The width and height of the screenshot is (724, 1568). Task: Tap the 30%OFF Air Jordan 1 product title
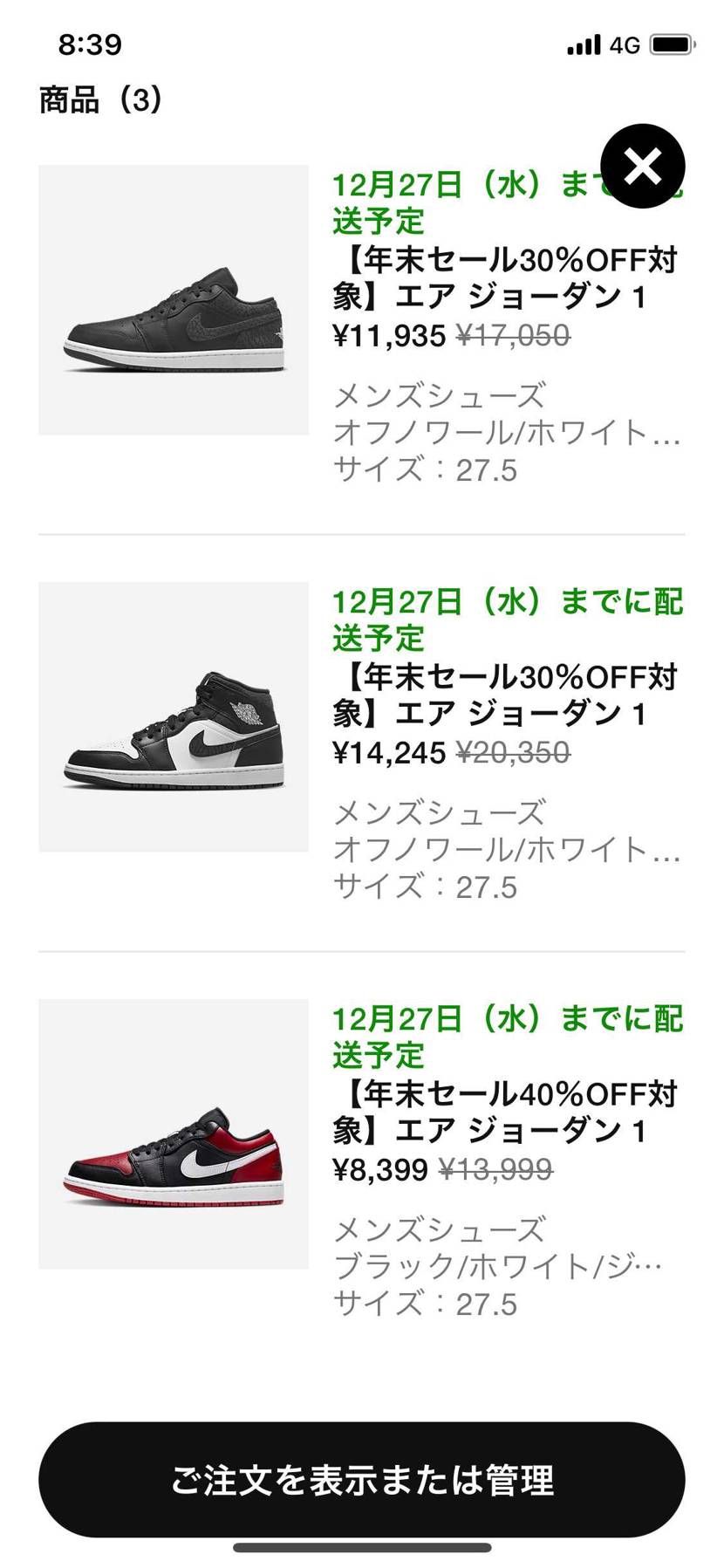[506, 277]
